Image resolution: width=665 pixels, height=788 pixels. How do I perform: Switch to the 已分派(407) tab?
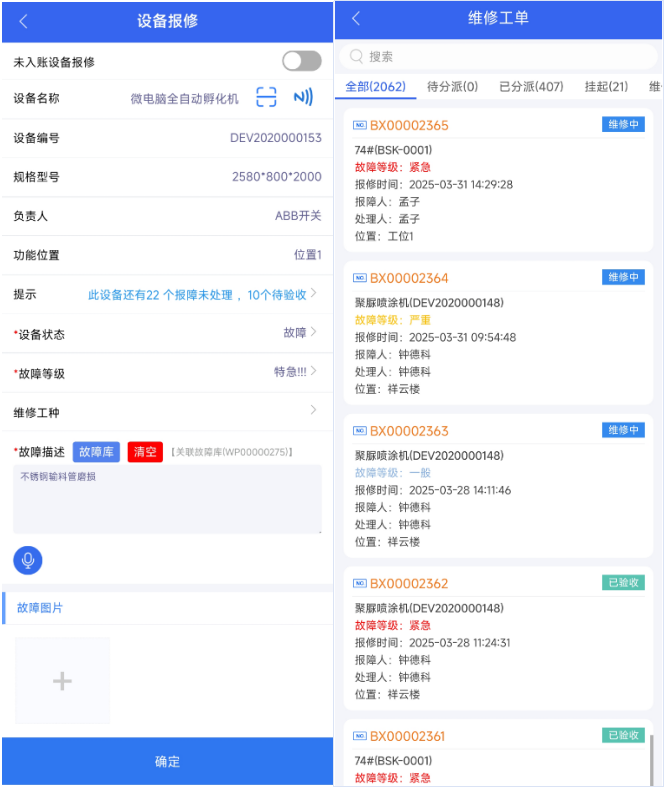531,87
